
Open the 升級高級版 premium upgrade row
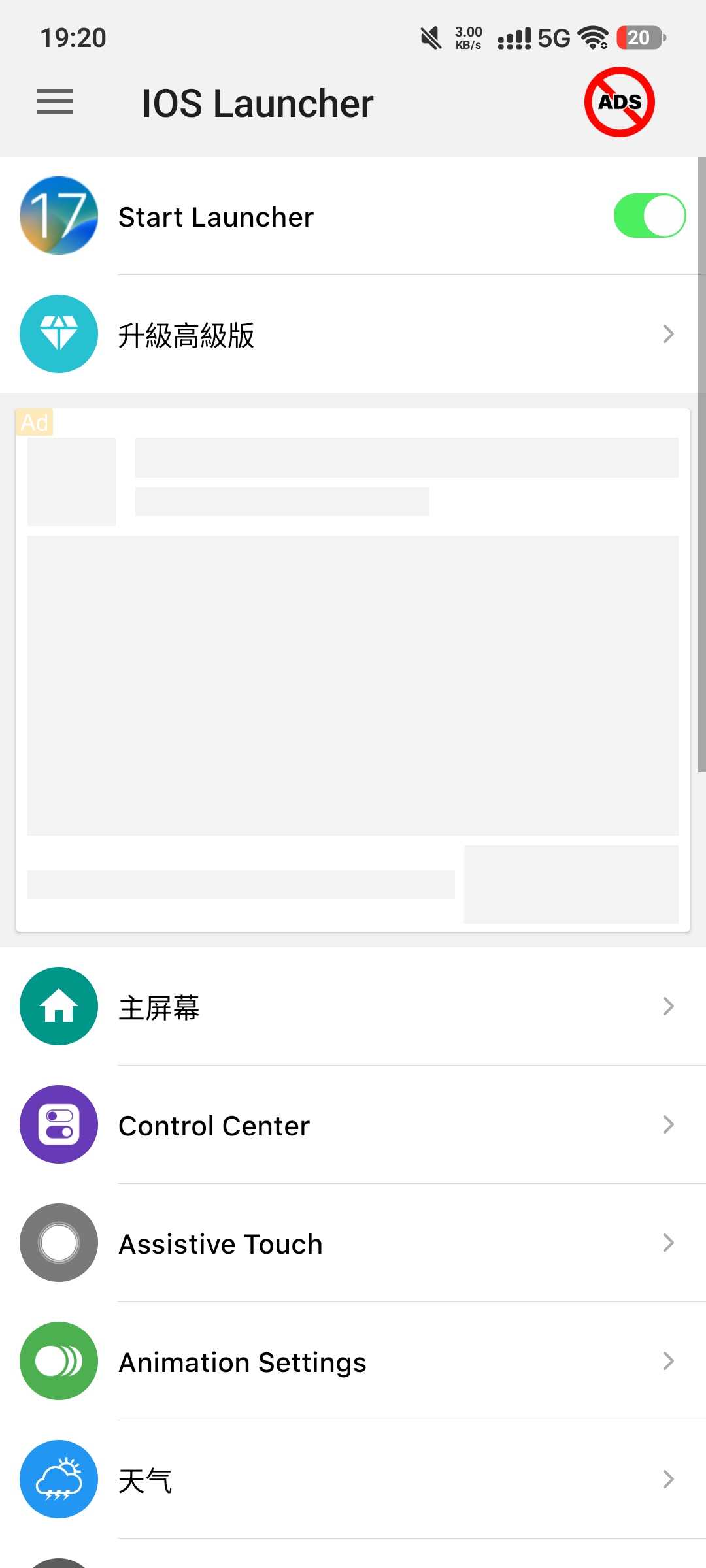(x=353, y=335)
